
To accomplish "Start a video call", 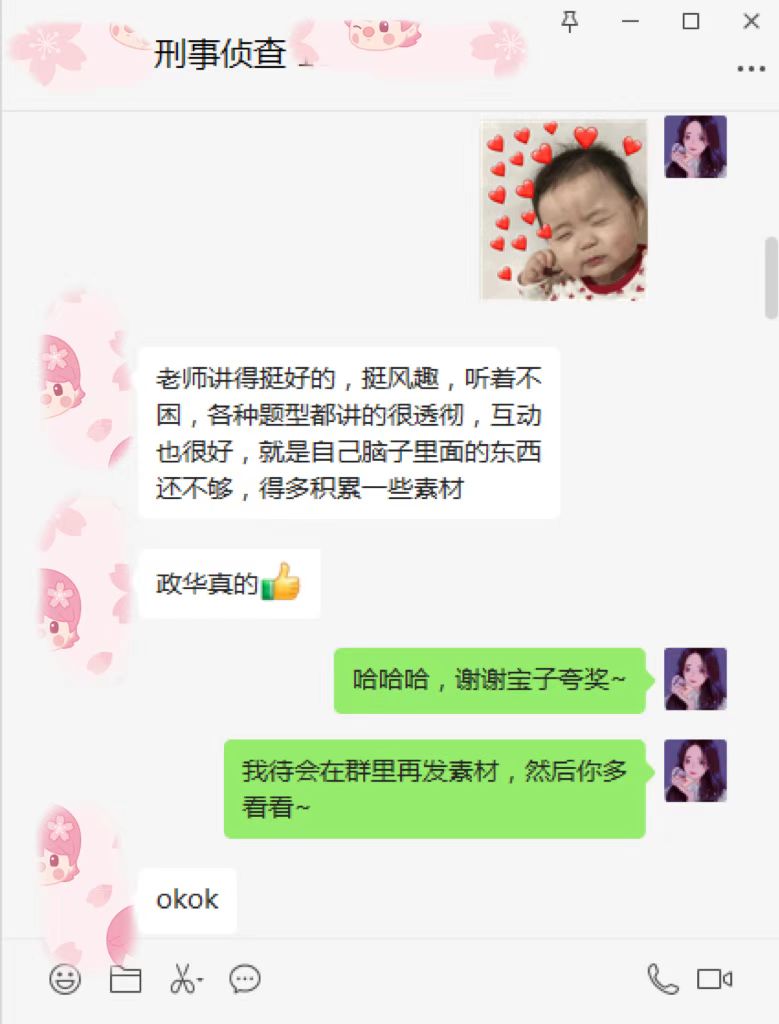I will click(x=715, y=979).
